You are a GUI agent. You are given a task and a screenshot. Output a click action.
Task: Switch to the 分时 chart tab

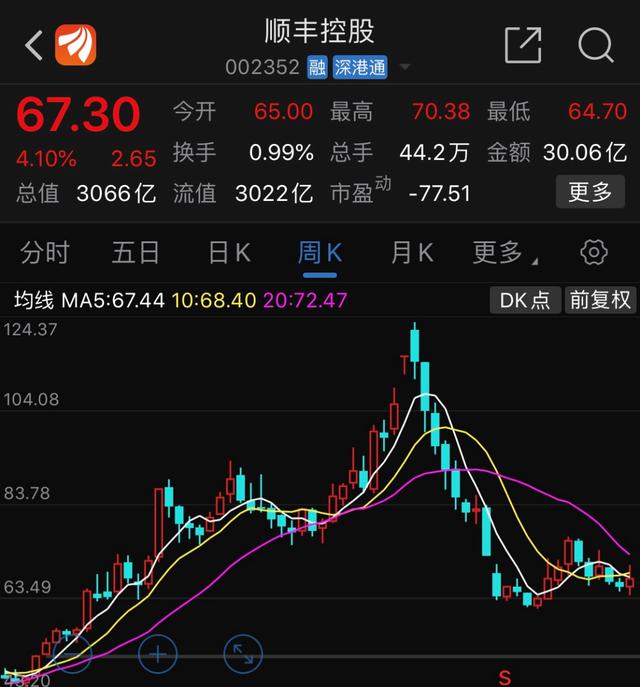(x=46, y=253)
